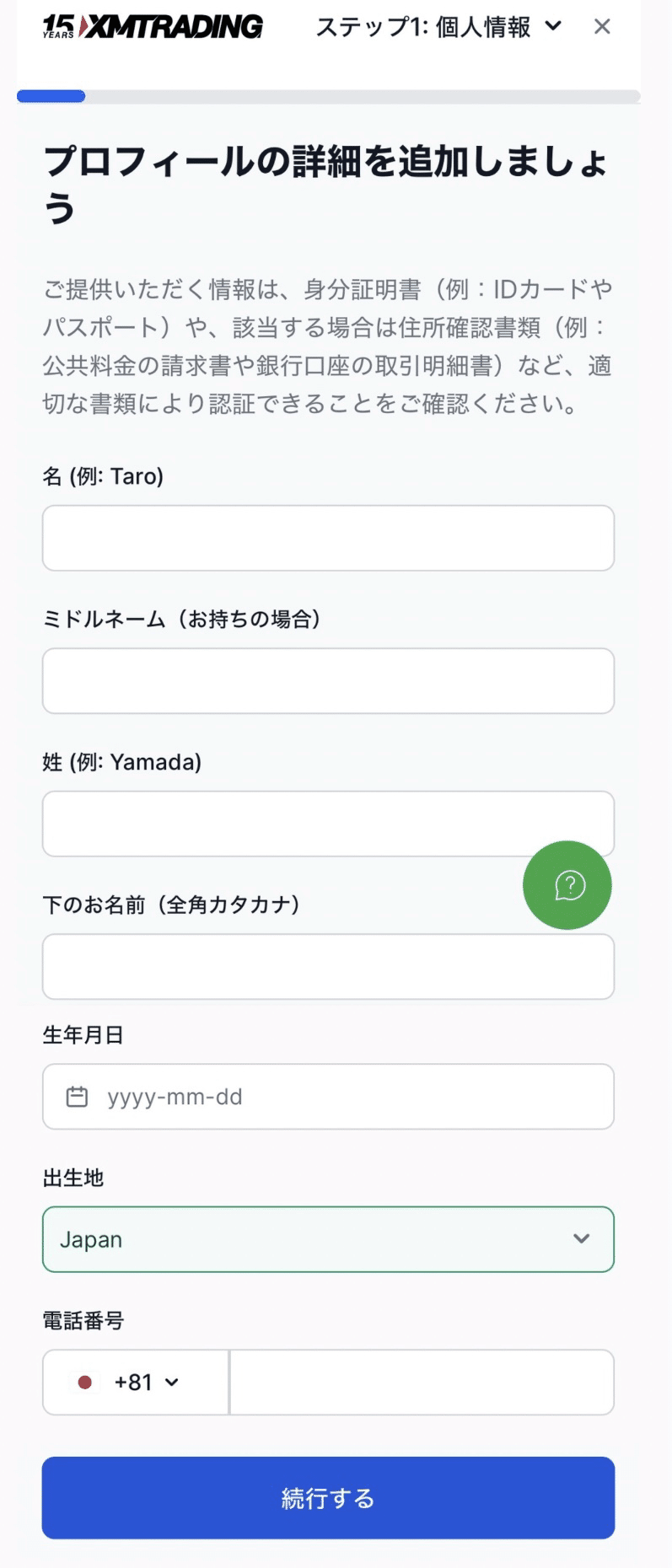Open the +81 country code dropdown
Viewport: 672px width, 1568px height.
135,1383
